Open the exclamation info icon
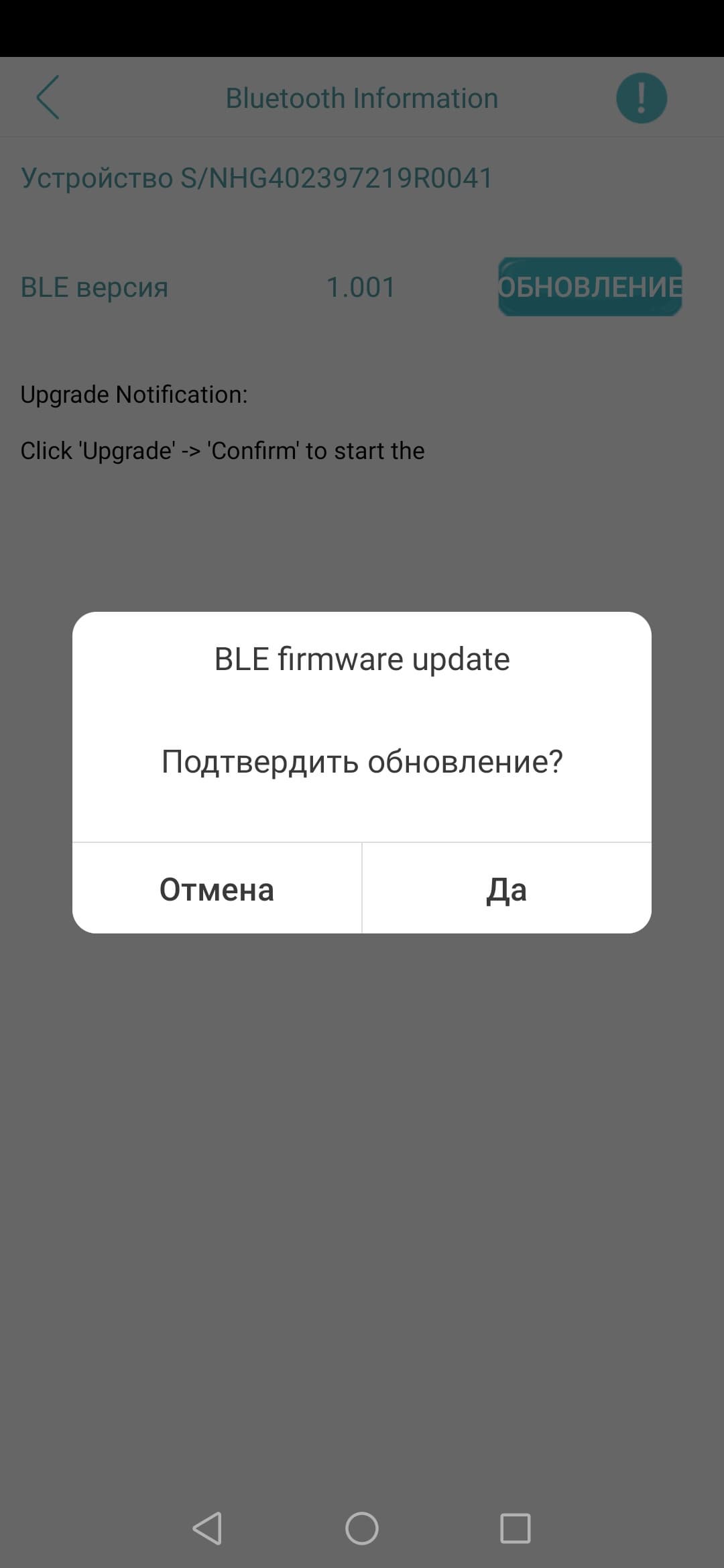The image size is (724, 1568). (641, 98)
